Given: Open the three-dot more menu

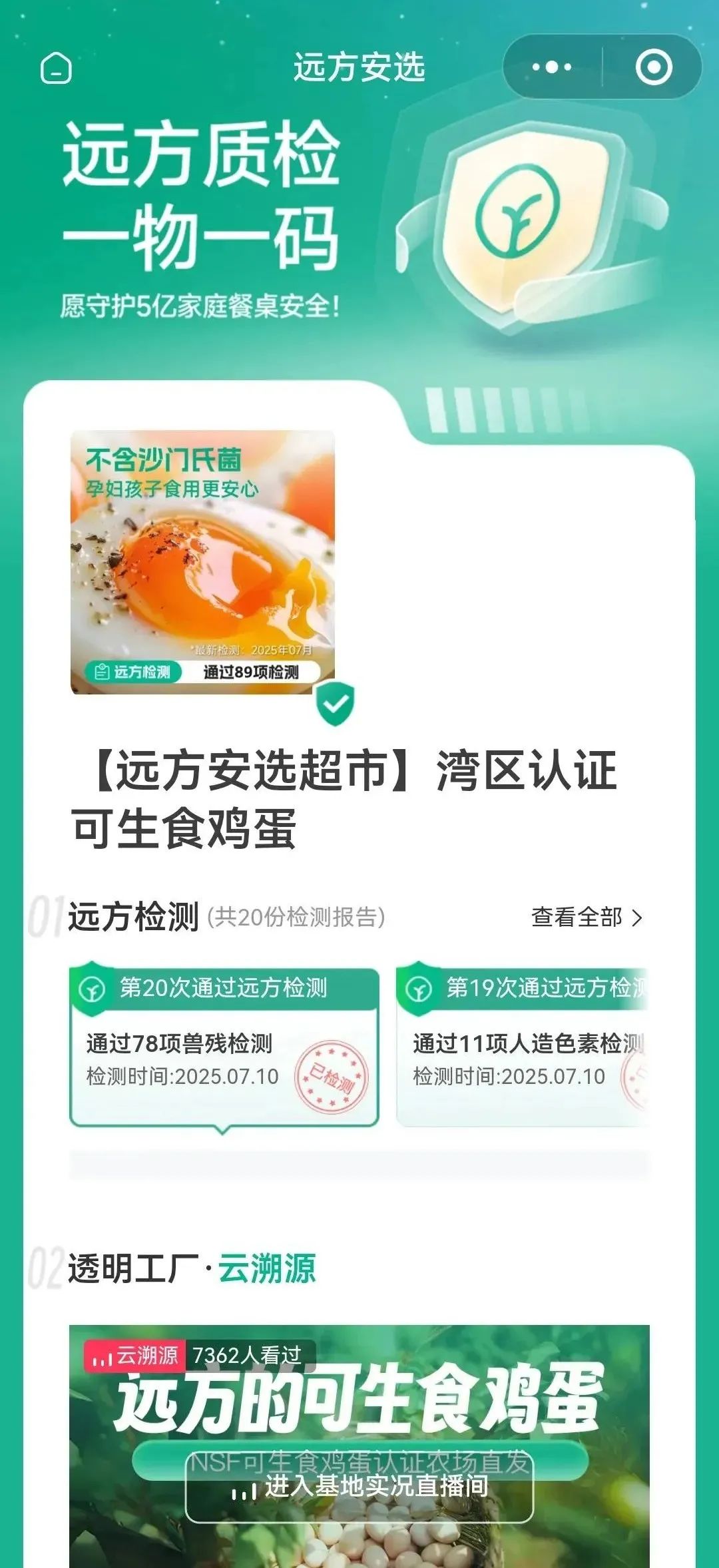Looking at the screenshot, I should point(552,67).
